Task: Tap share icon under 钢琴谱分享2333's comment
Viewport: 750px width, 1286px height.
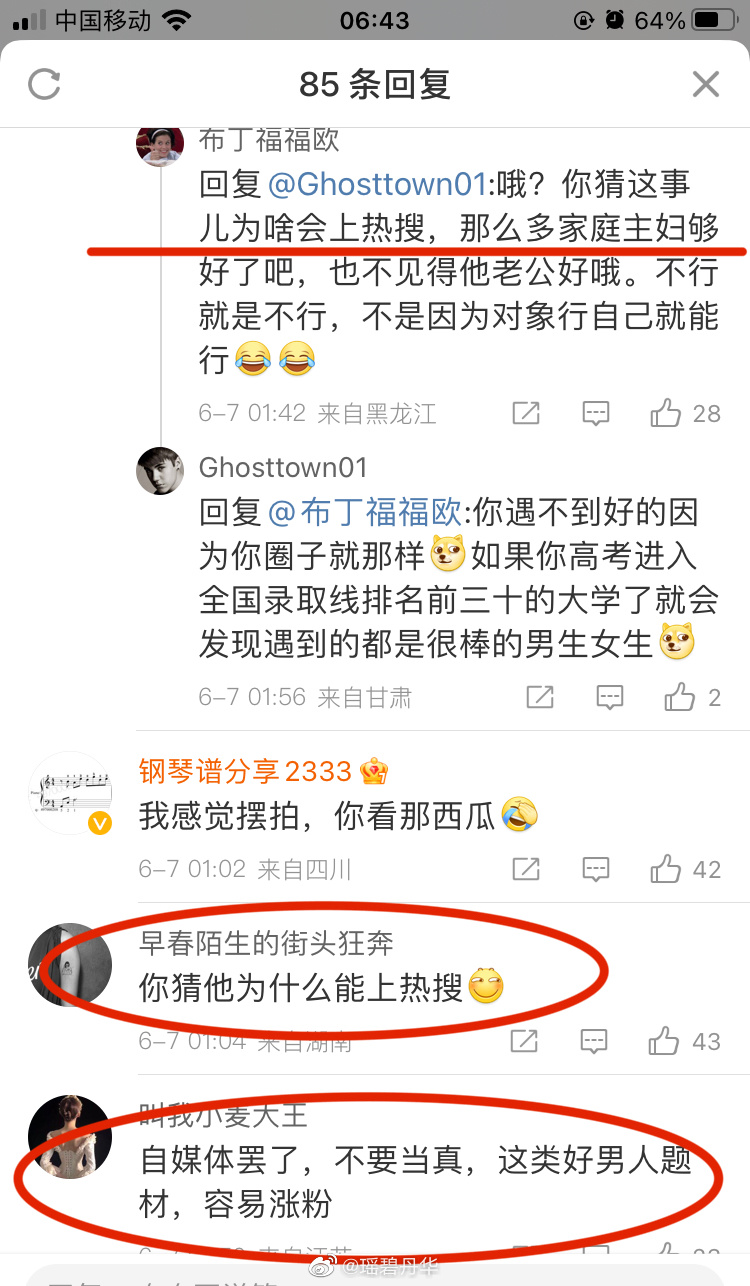Action: (525, 869)
